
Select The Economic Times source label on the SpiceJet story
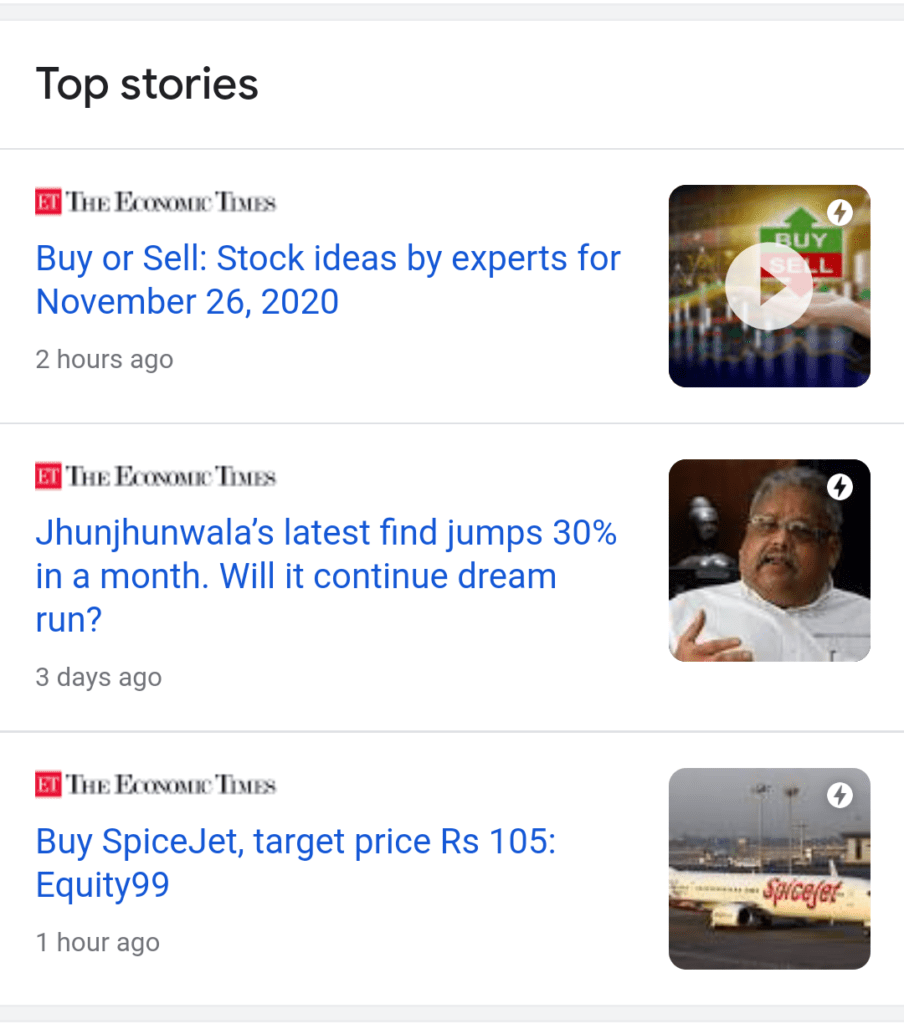(x=170, y=785)
